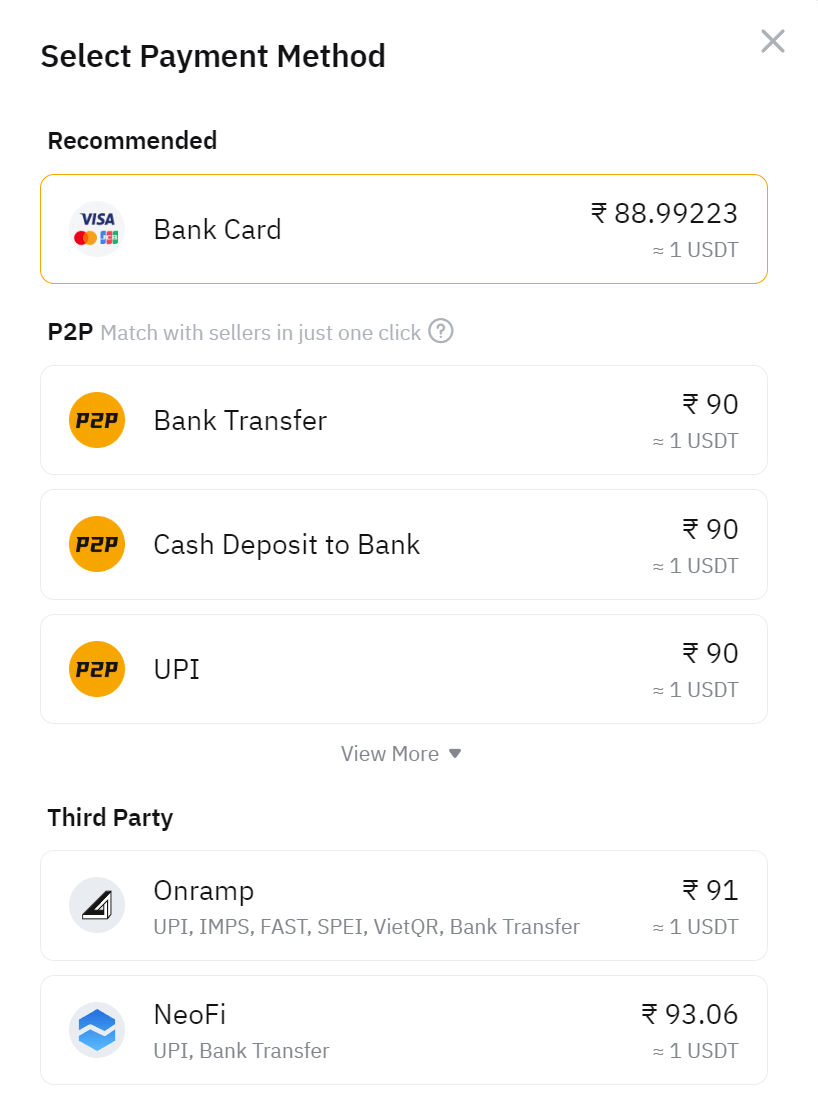Click the P2P icon for Cash Deposit
Screen dimensions: 818x1107
[96, 544]
